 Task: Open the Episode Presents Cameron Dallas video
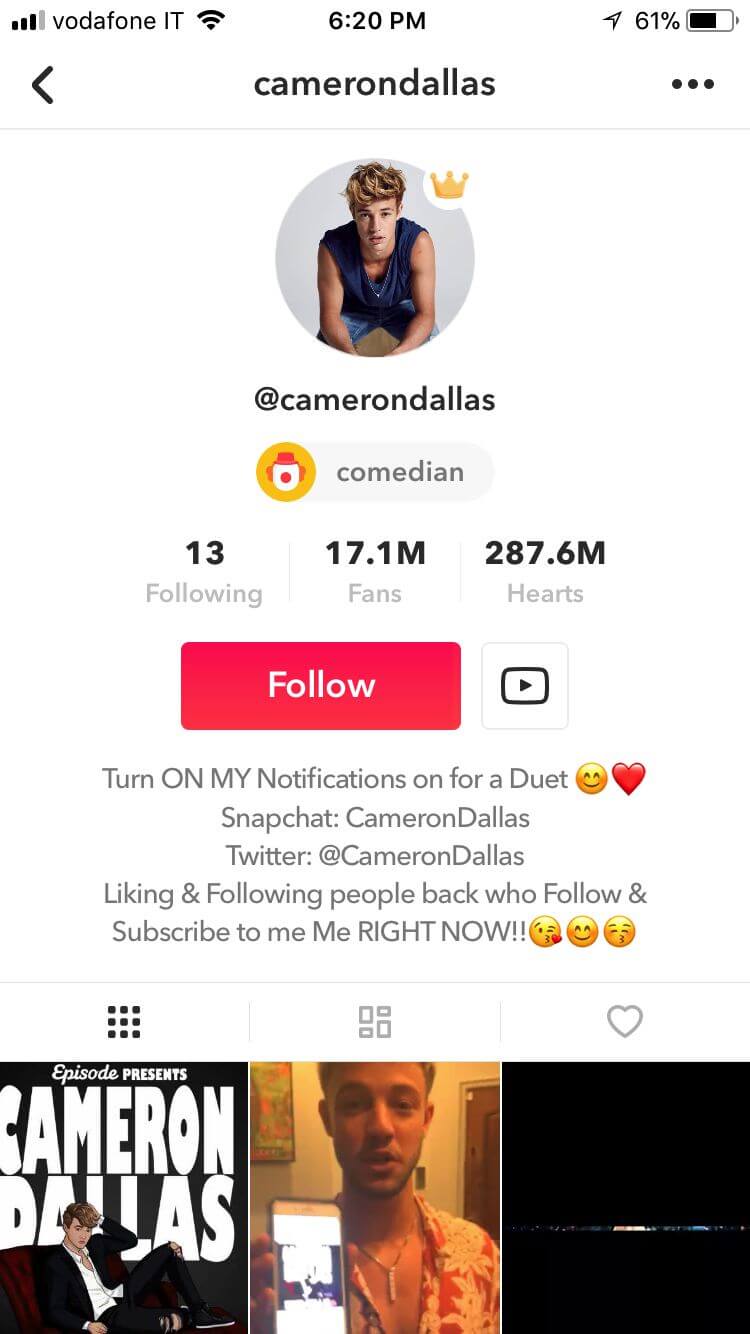coord(124,1198)
